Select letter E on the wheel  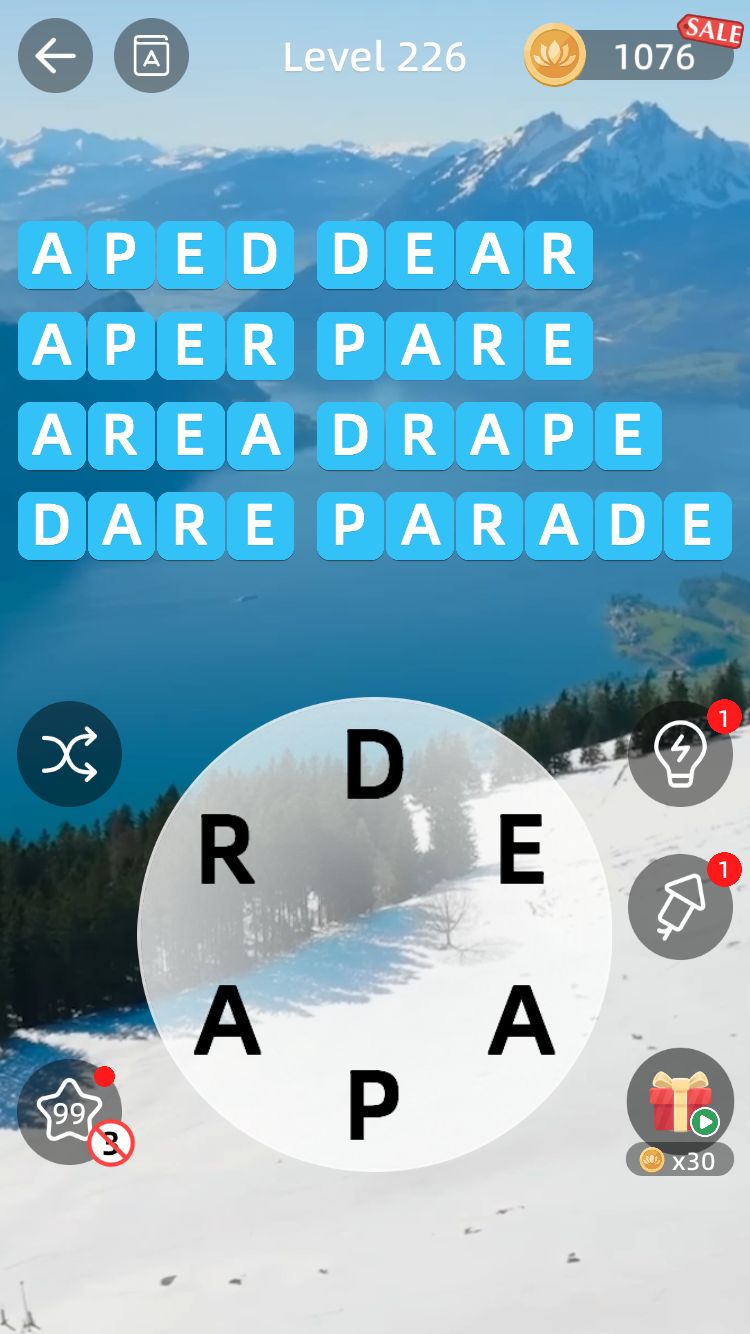click(x=521, y=851)
